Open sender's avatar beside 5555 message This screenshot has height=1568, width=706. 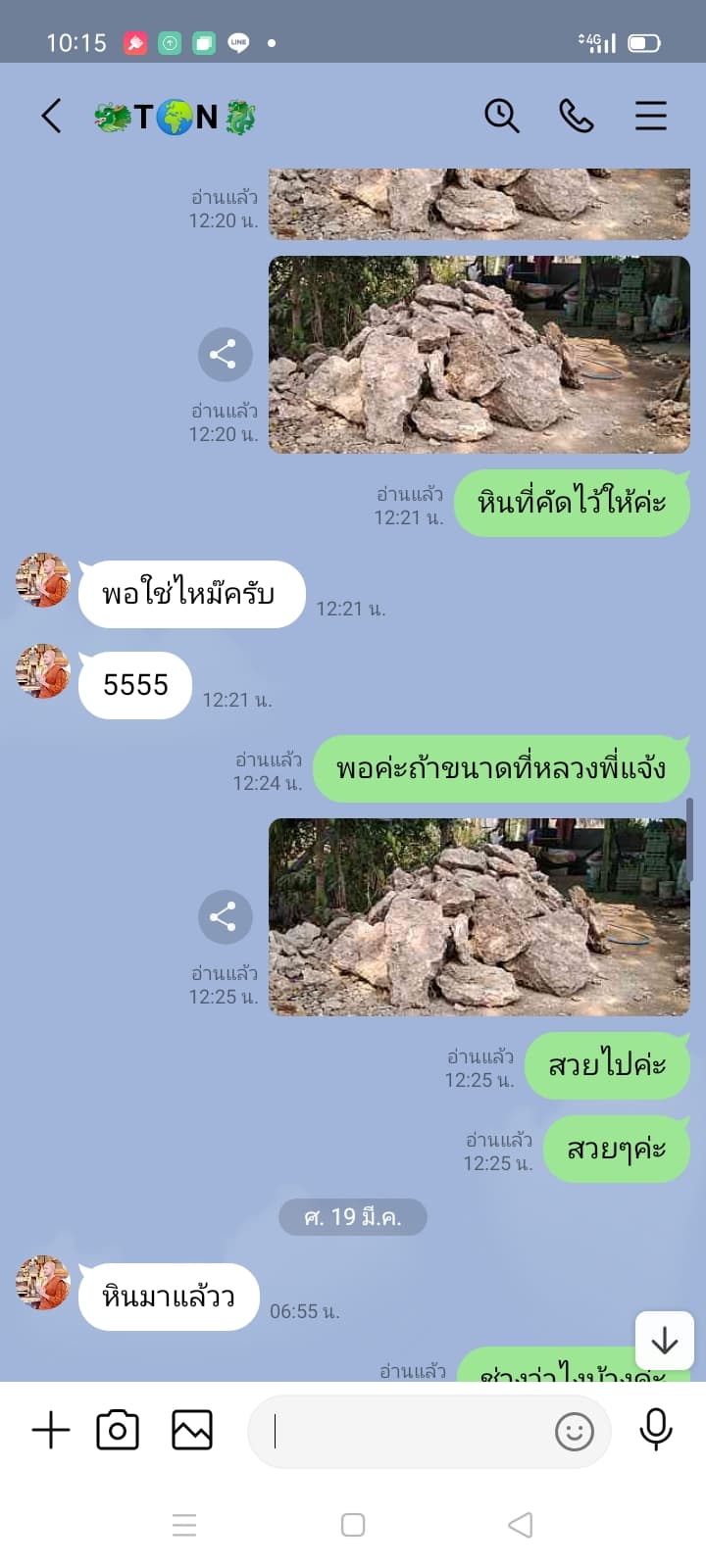[x=43, y=672]
